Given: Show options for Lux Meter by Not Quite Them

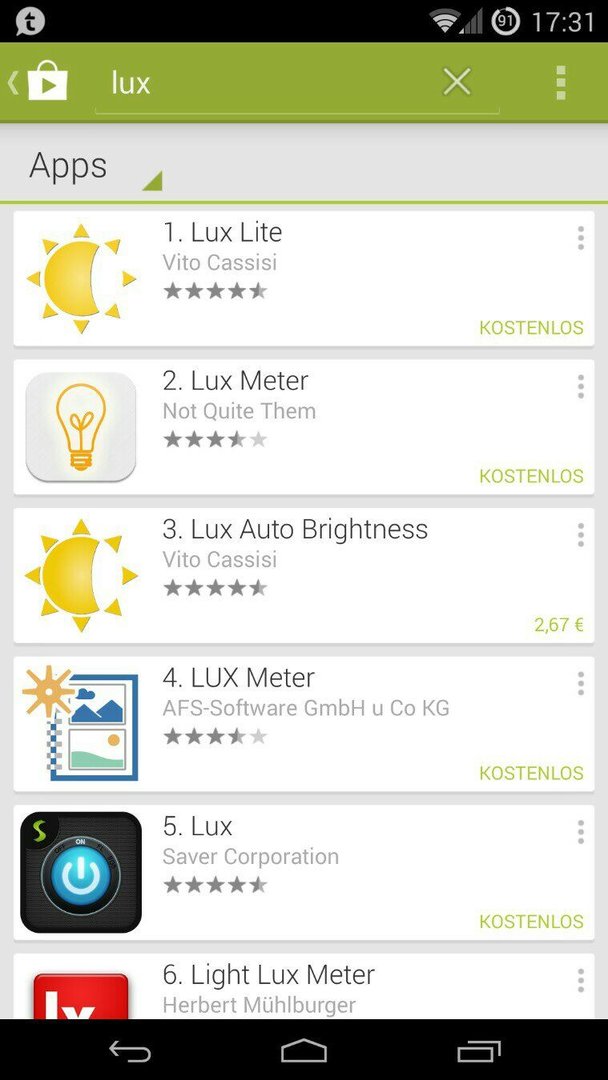Looking at the screenshot, I should [580, 386].
